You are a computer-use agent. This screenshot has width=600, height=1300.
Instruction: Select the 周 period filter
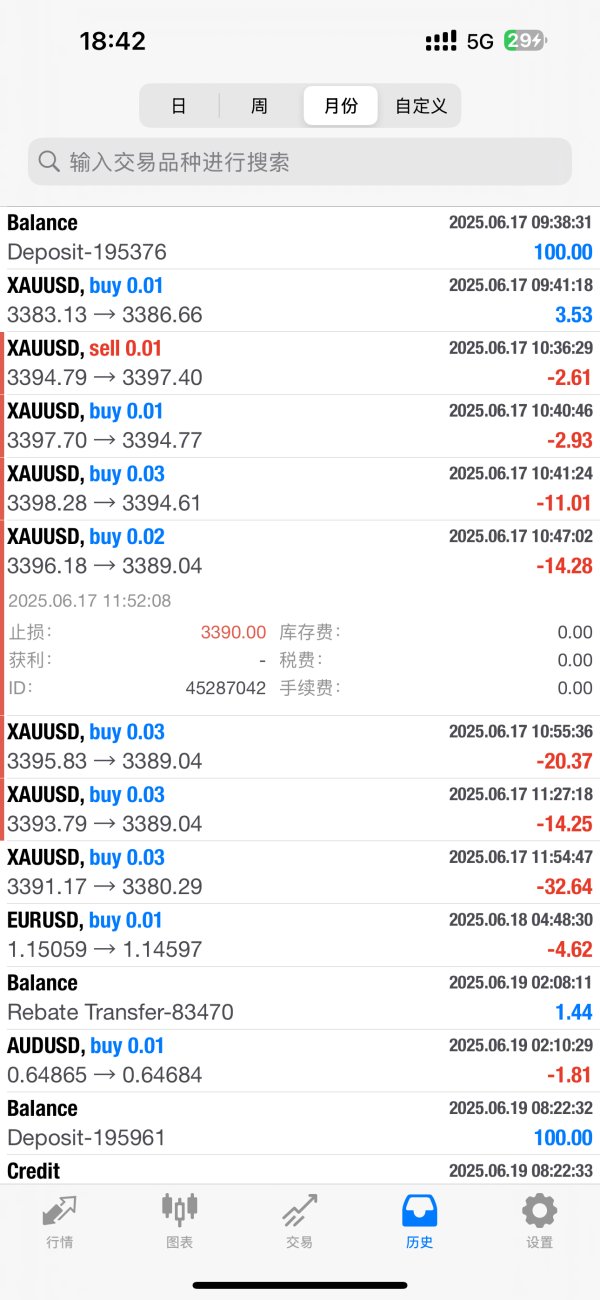[259, 106]
